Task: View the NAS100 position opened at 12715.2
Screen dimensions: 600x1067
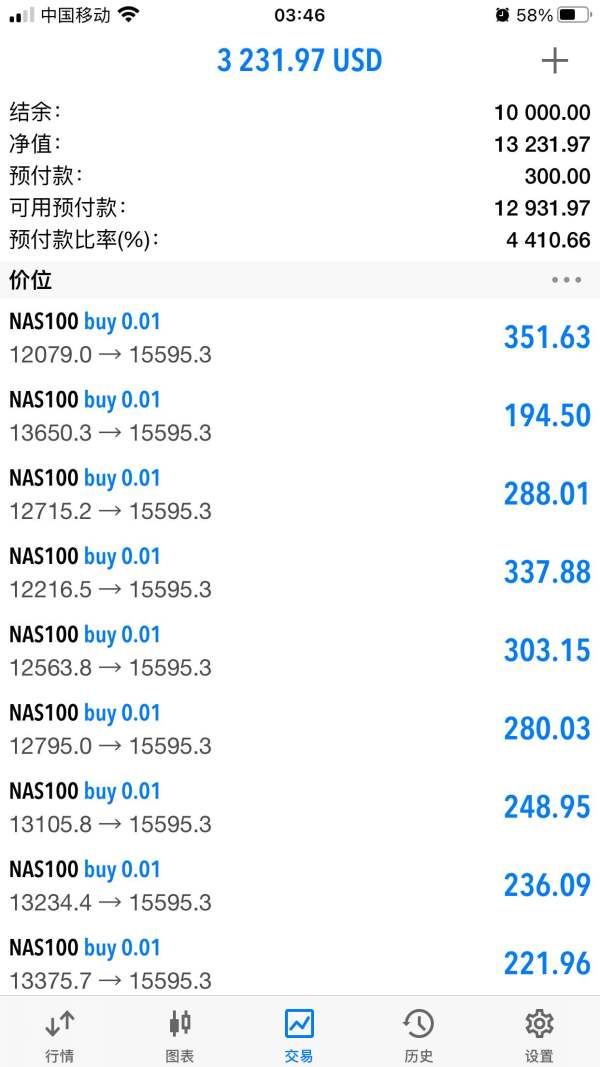Action: pos(300,494)
